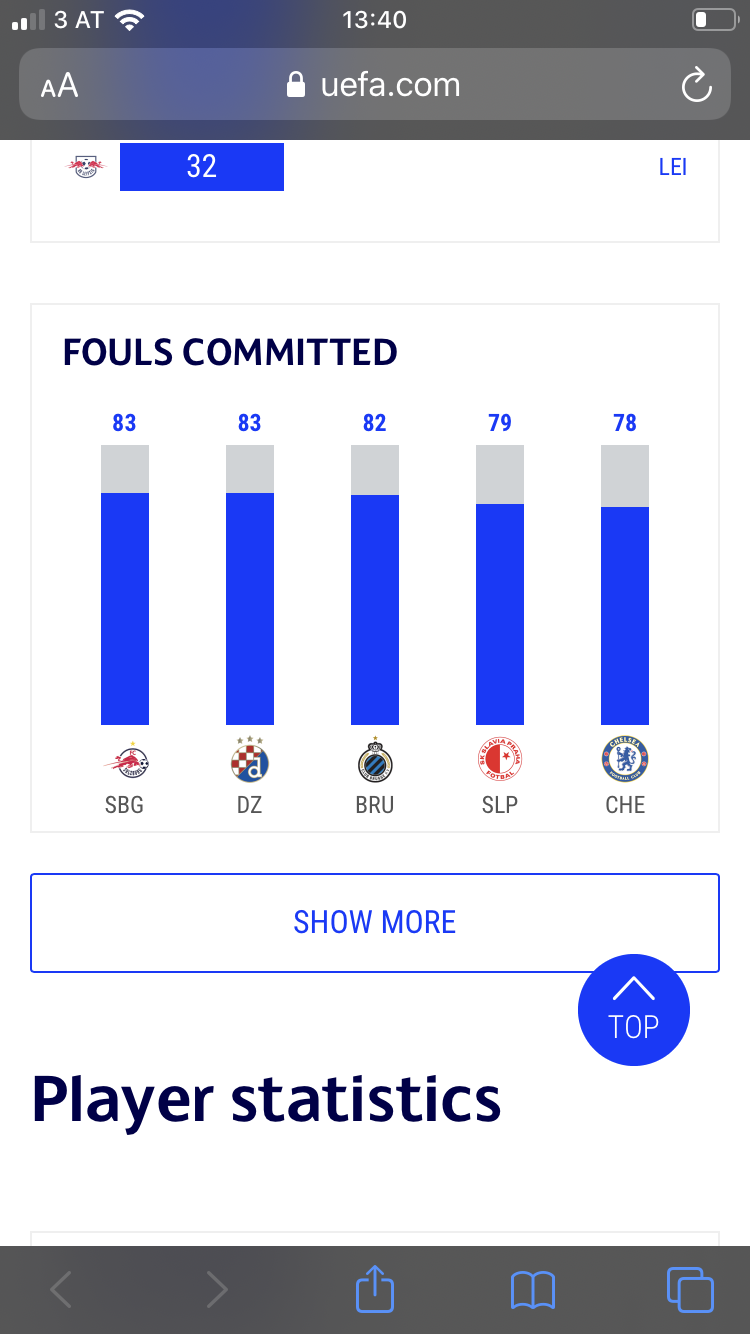This screenshot has height=1334, width=750.
Task: Tap the SHOW MORE button
Action: coord(375,922)
